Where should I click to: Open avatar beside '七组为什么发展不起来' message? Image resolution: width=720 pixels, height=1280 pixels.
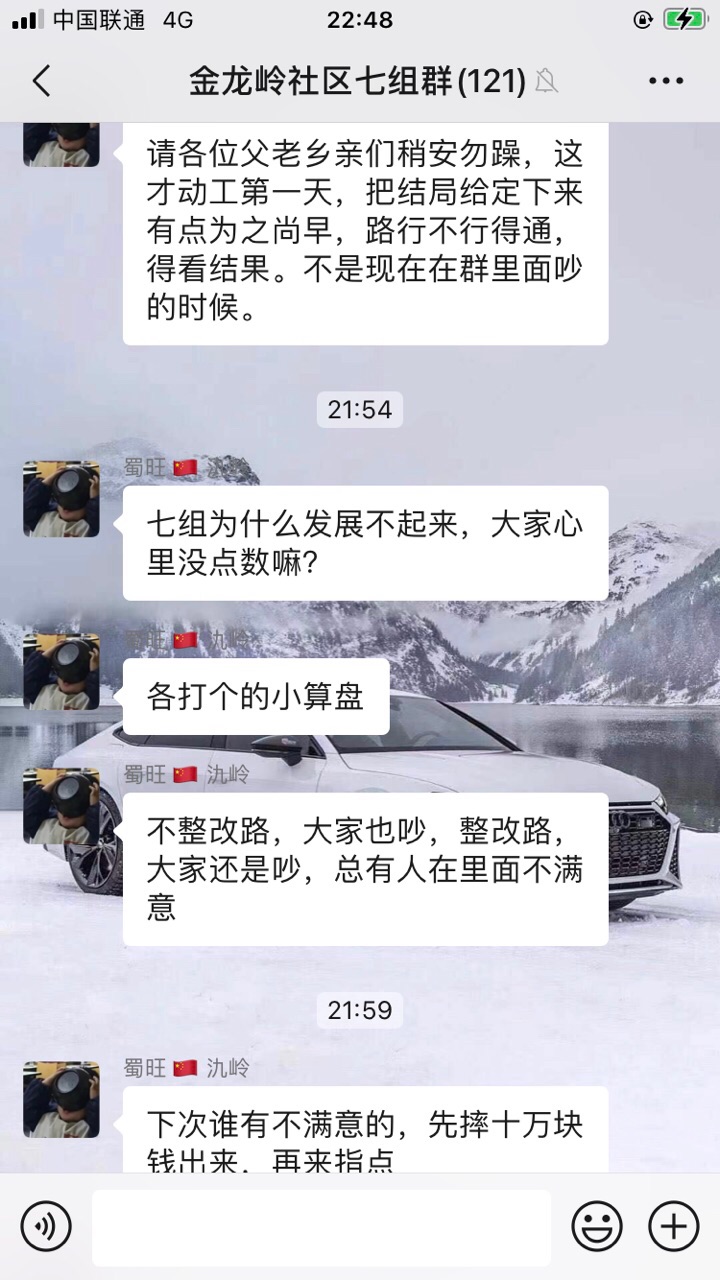61,499
